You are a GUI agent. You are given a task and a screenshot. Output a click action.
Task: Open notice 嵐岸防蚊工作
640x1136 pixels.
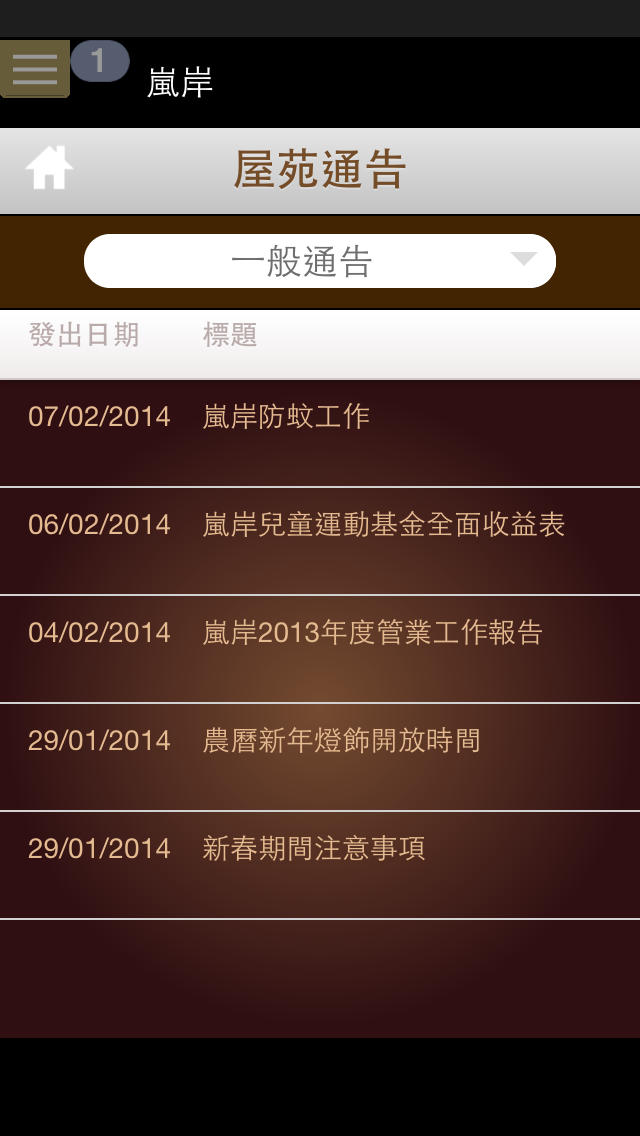point(320,433)
